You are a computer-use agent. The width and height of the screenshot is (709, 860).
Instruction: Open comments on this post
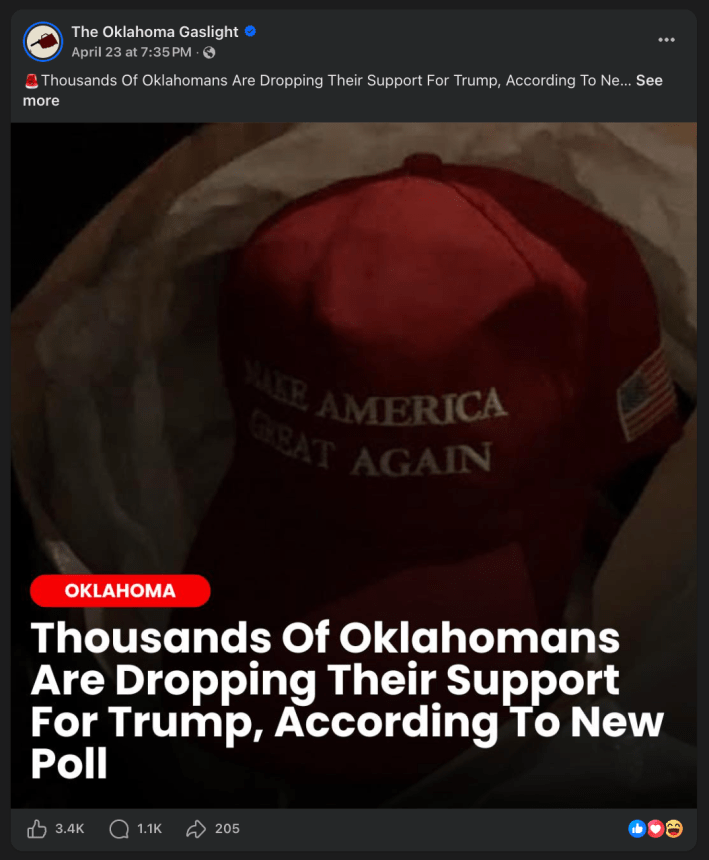(135, 828)
